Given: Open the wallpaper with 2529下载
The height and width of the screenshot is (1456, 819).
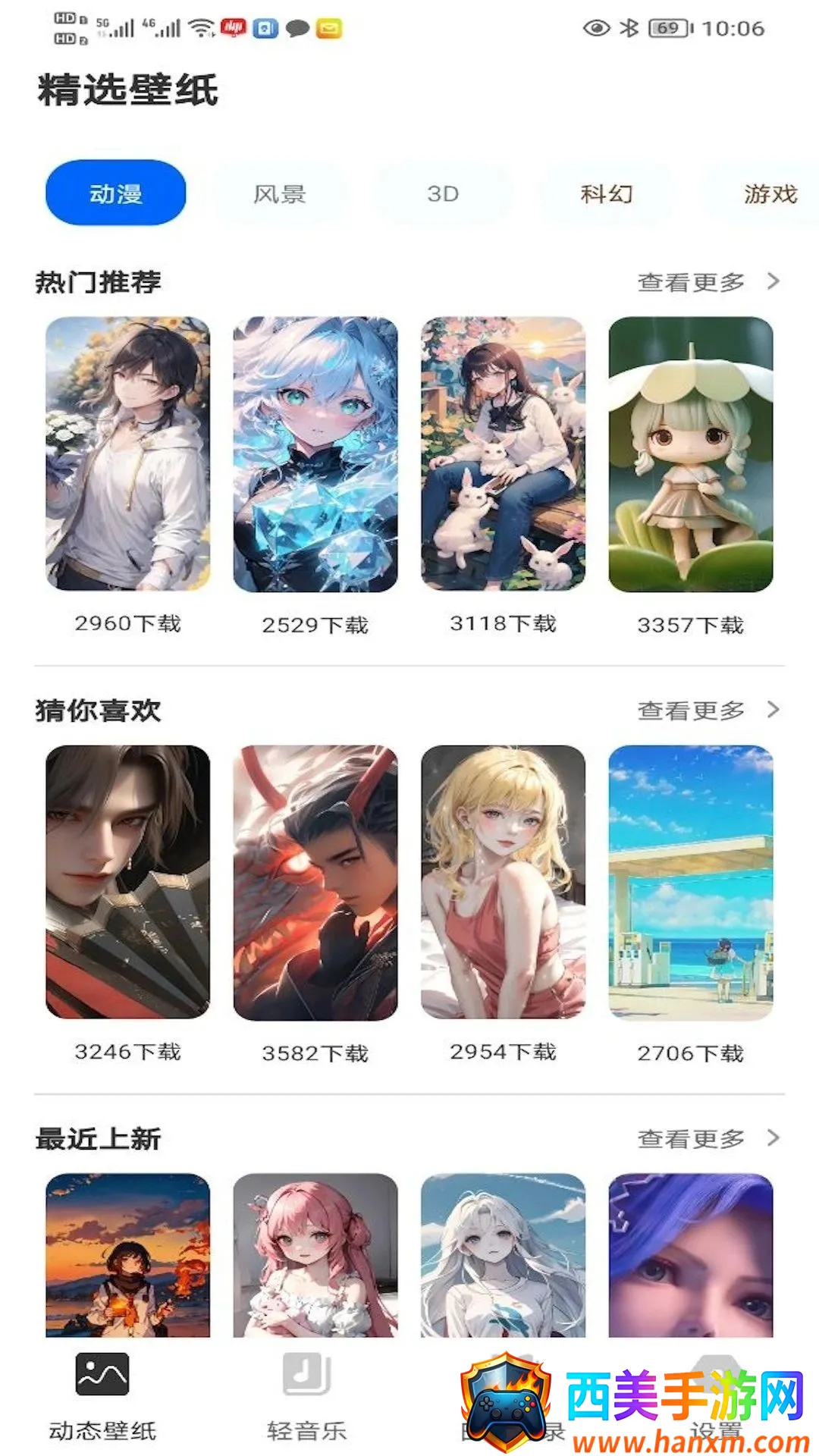Looking at the screenshot, I should (315, 454).
